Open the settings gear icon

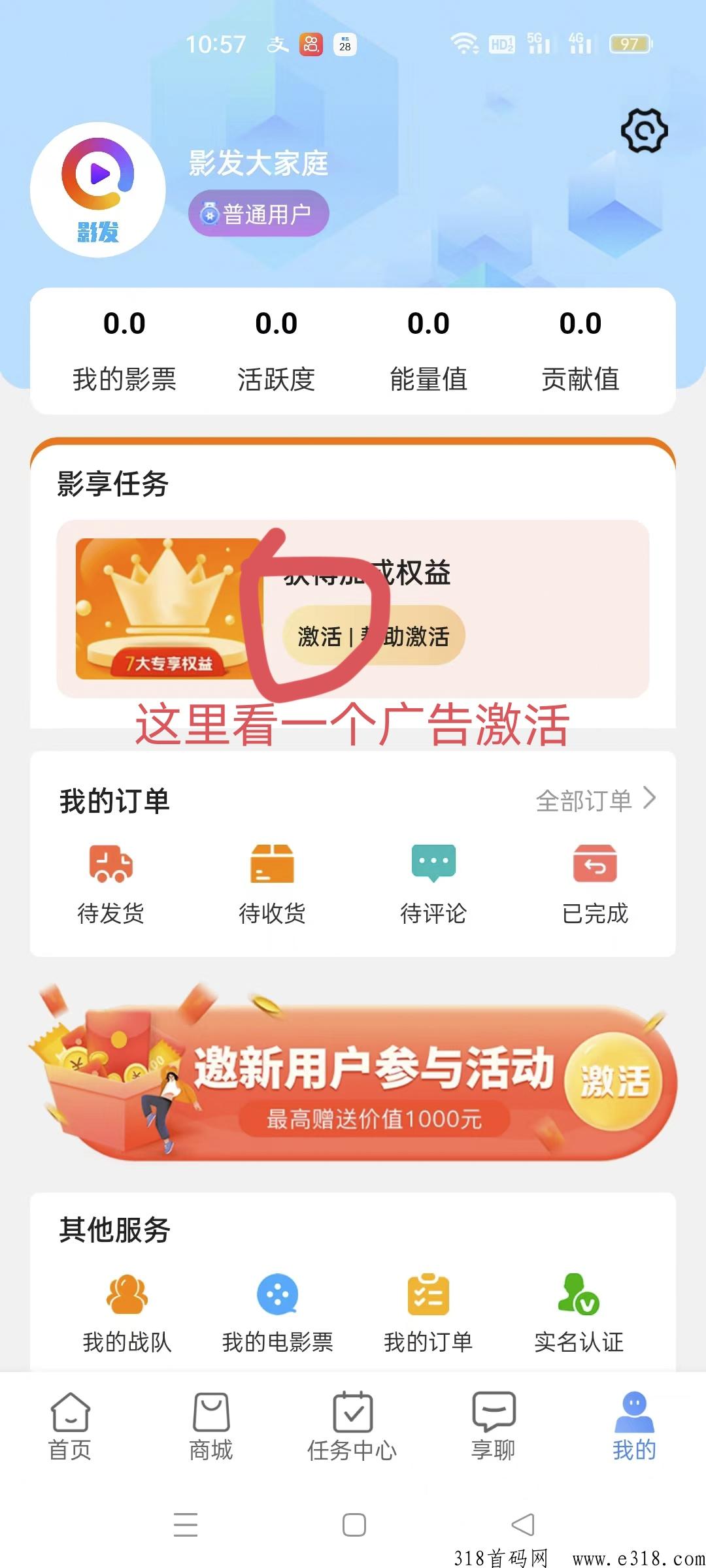[645, 131]
